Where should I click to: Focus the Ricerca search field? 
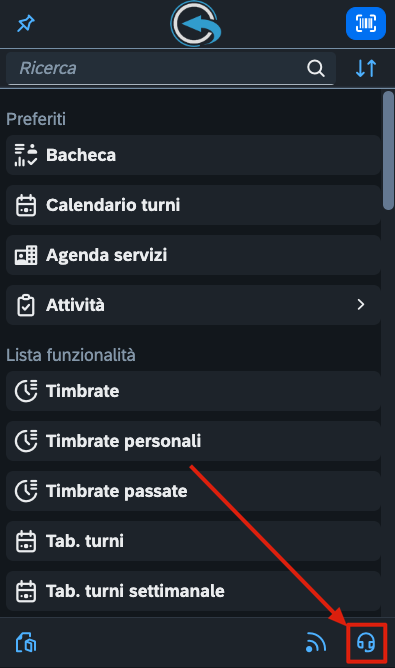click(x=170, y=68)
